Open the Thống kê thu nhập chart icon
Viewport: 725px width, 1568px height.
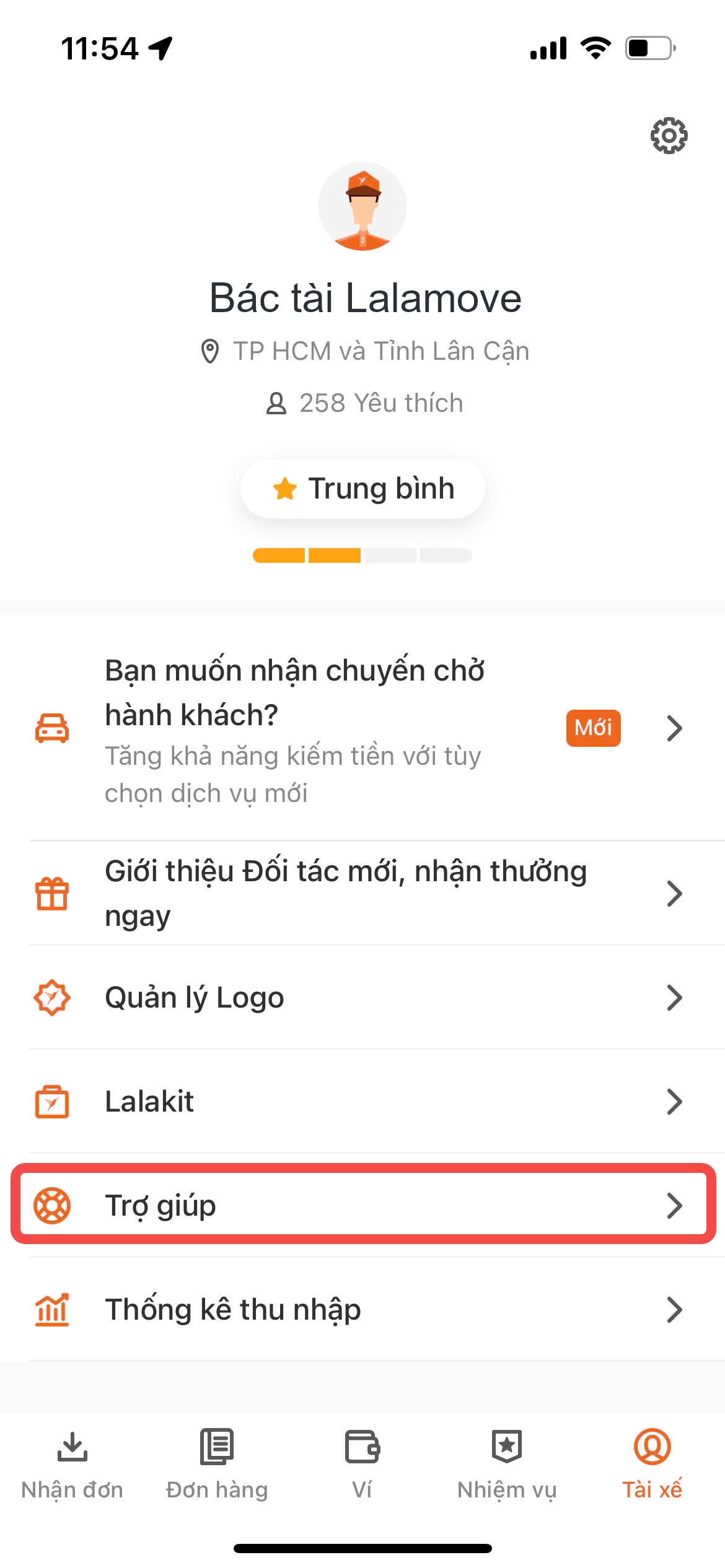53,1310
